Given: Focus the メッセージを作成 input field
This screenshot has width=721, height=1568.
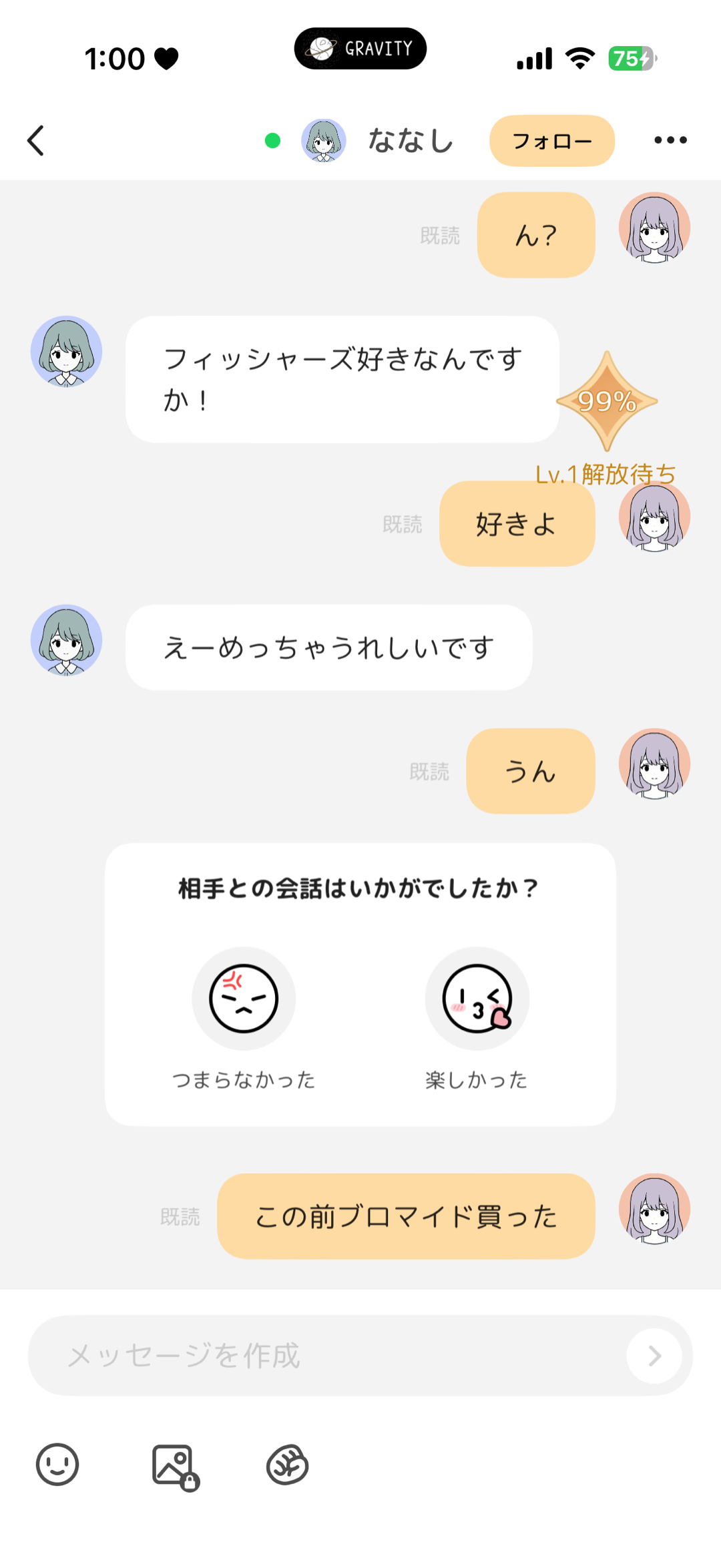Looking at the screenshot, I should 300,1355.
